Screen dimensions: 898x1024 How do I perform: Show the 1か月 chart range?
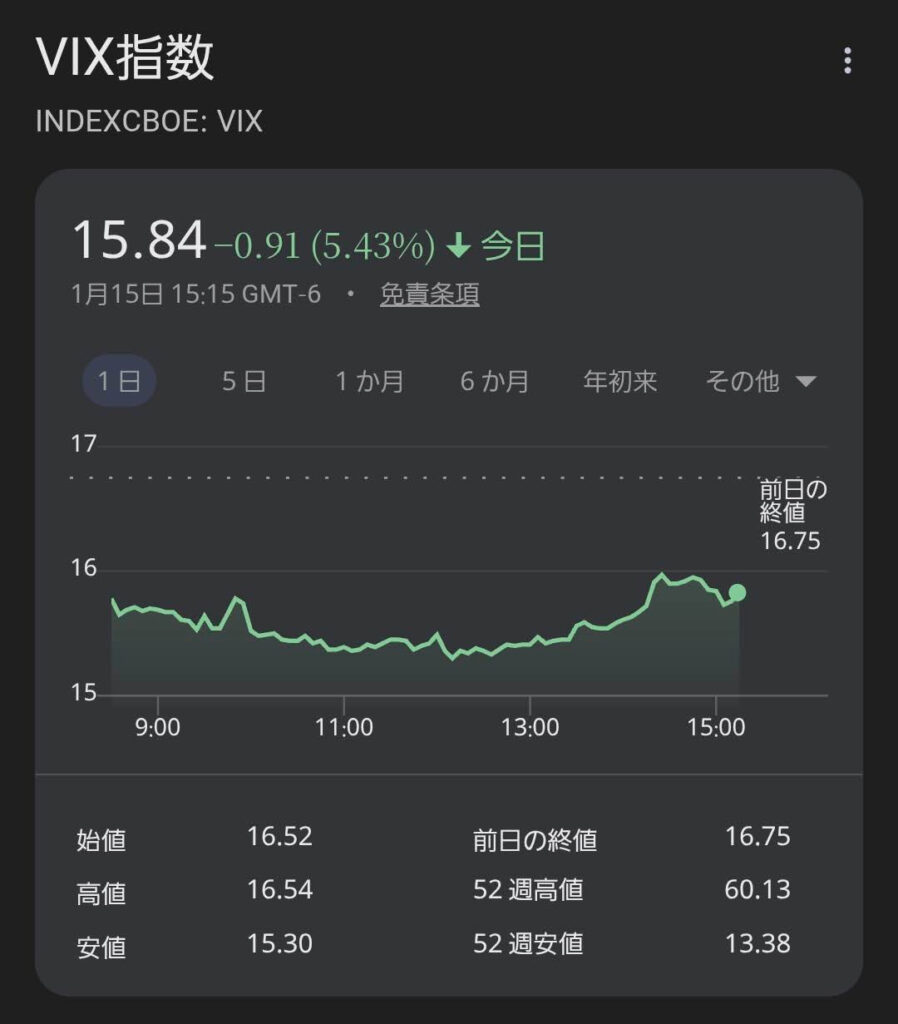369,381
